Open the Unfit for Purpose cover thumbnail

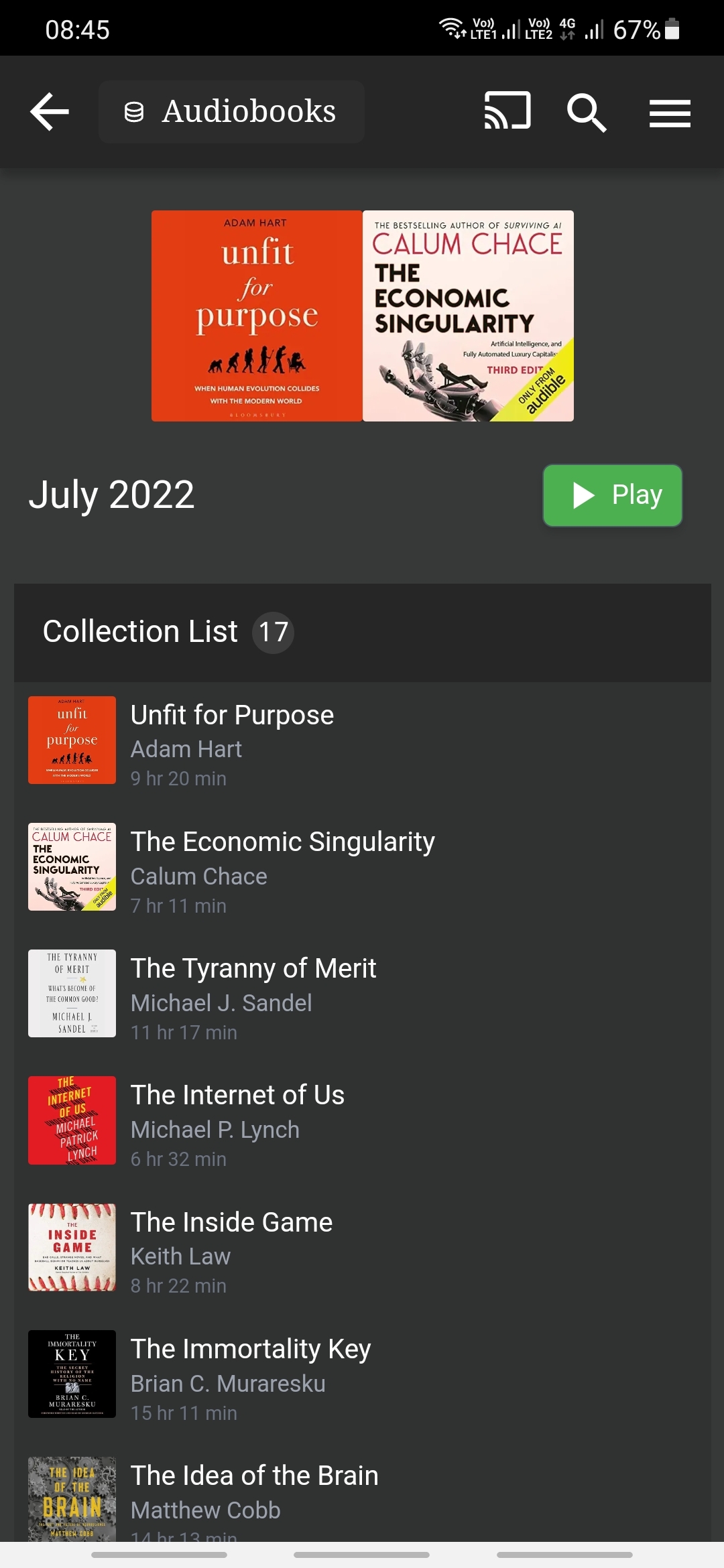(x=71, y=739)
